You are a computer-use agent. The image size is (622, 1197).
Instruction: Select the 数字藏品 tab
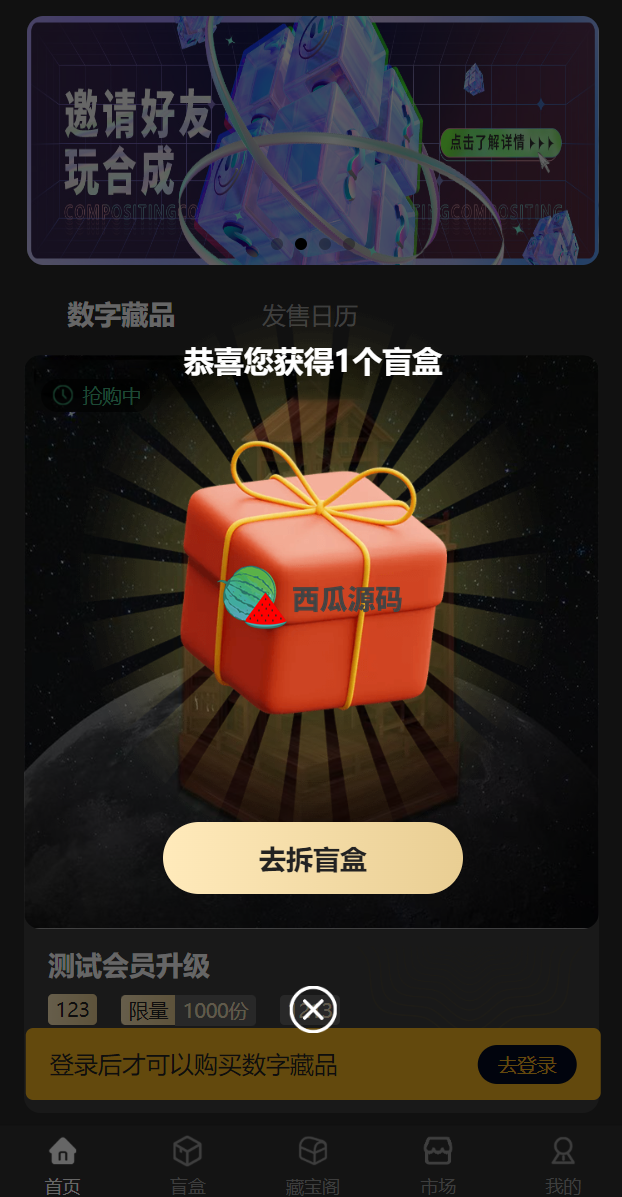[x=121, y=315]
